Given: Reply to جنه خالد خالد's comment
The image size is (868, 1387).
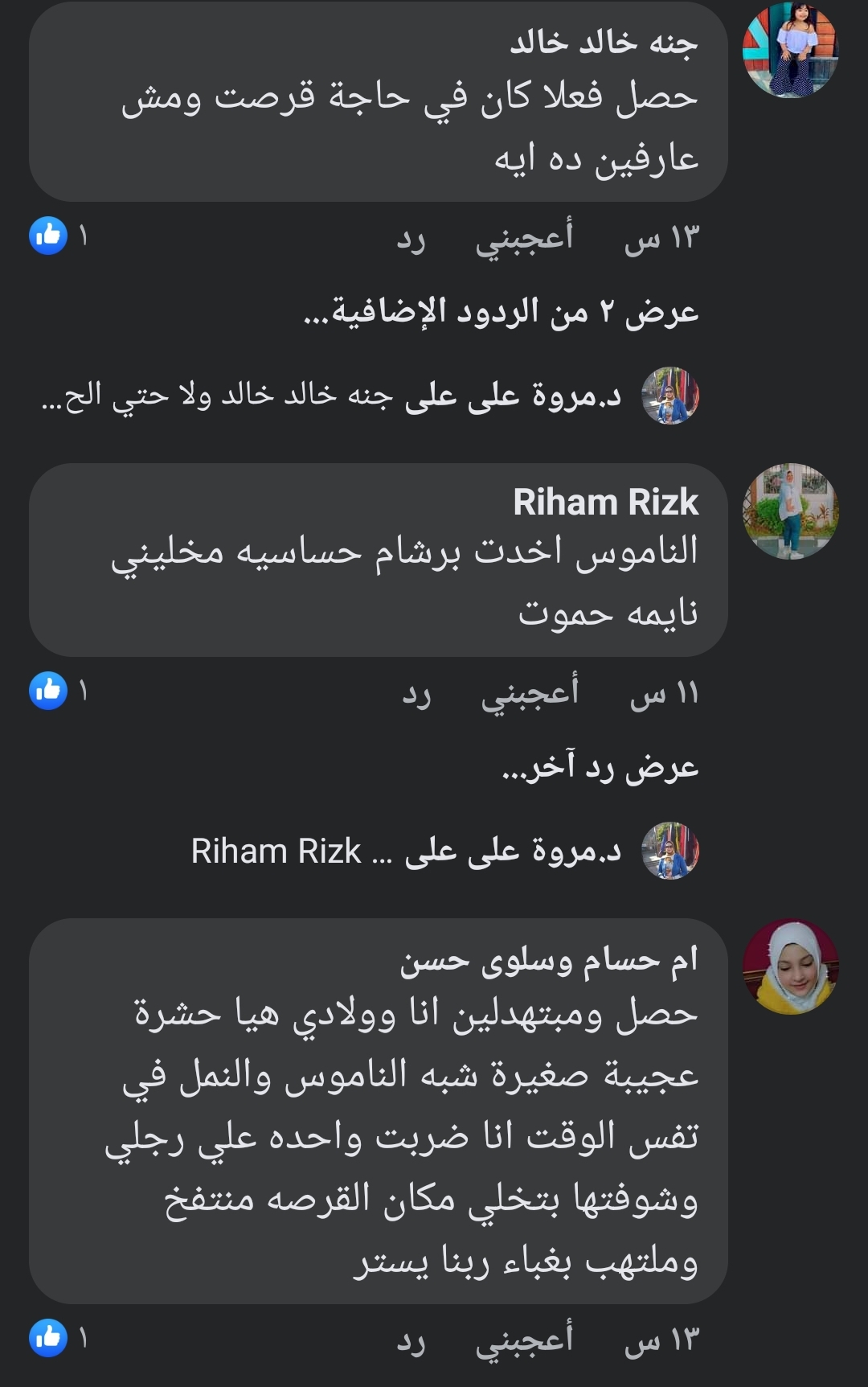Looking at the screenshot, I should (x=411, y=239).
